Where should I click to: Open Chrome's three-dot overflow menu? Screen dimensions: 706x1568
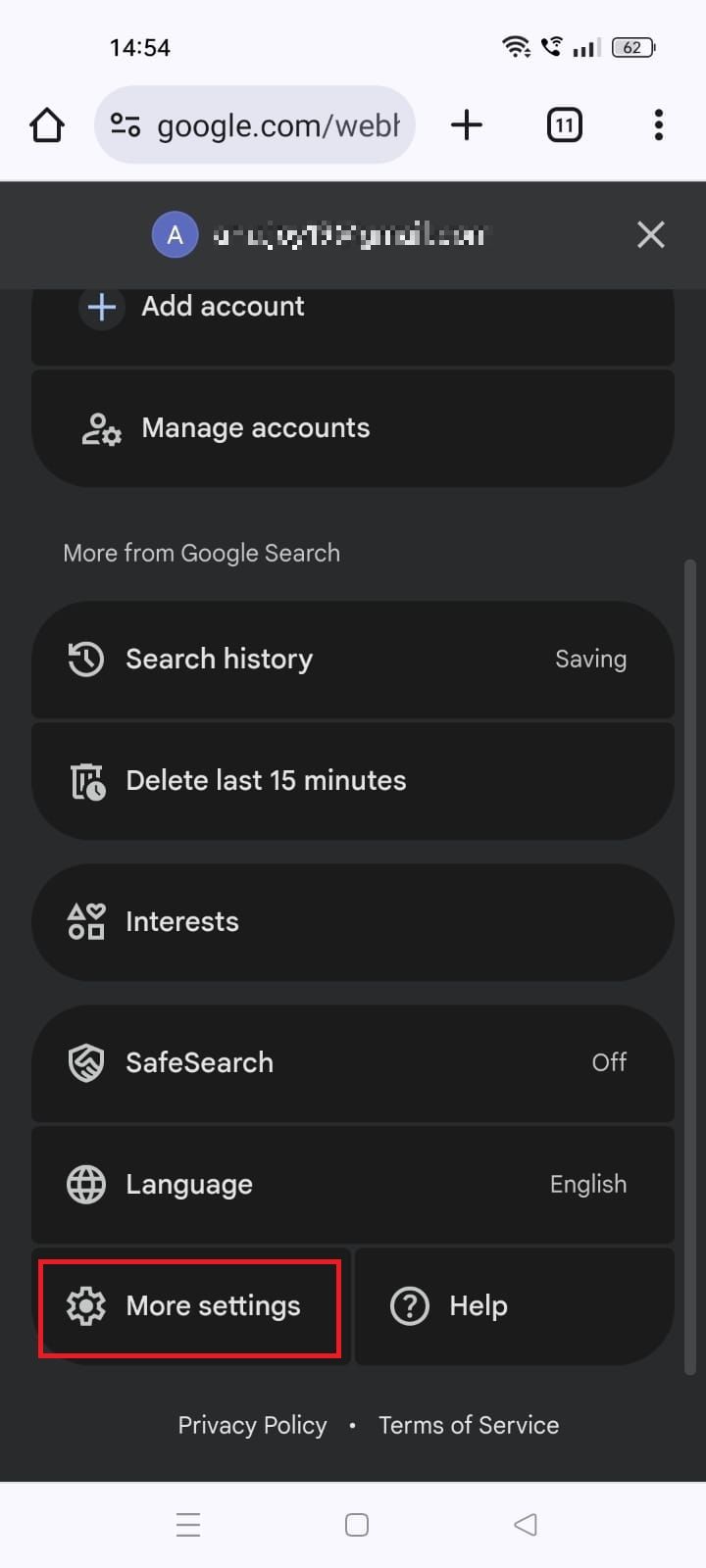[658, 124]
